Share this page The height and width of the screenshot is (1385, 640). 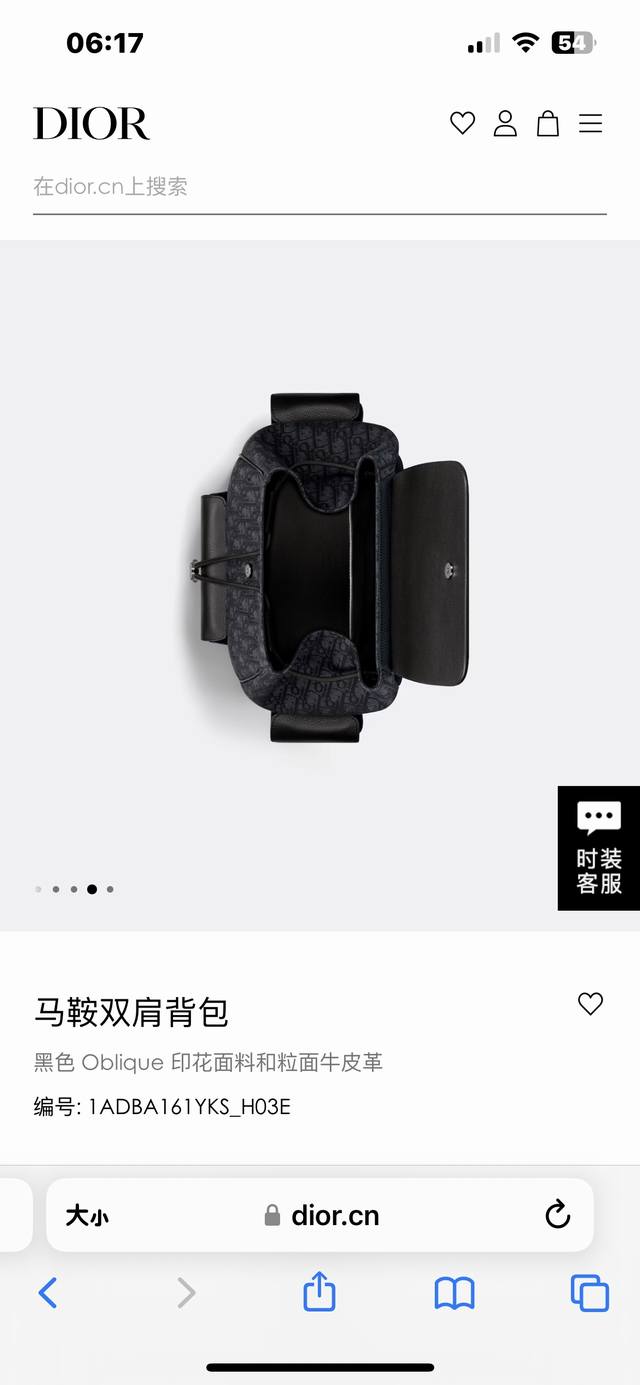point(319,1292)
